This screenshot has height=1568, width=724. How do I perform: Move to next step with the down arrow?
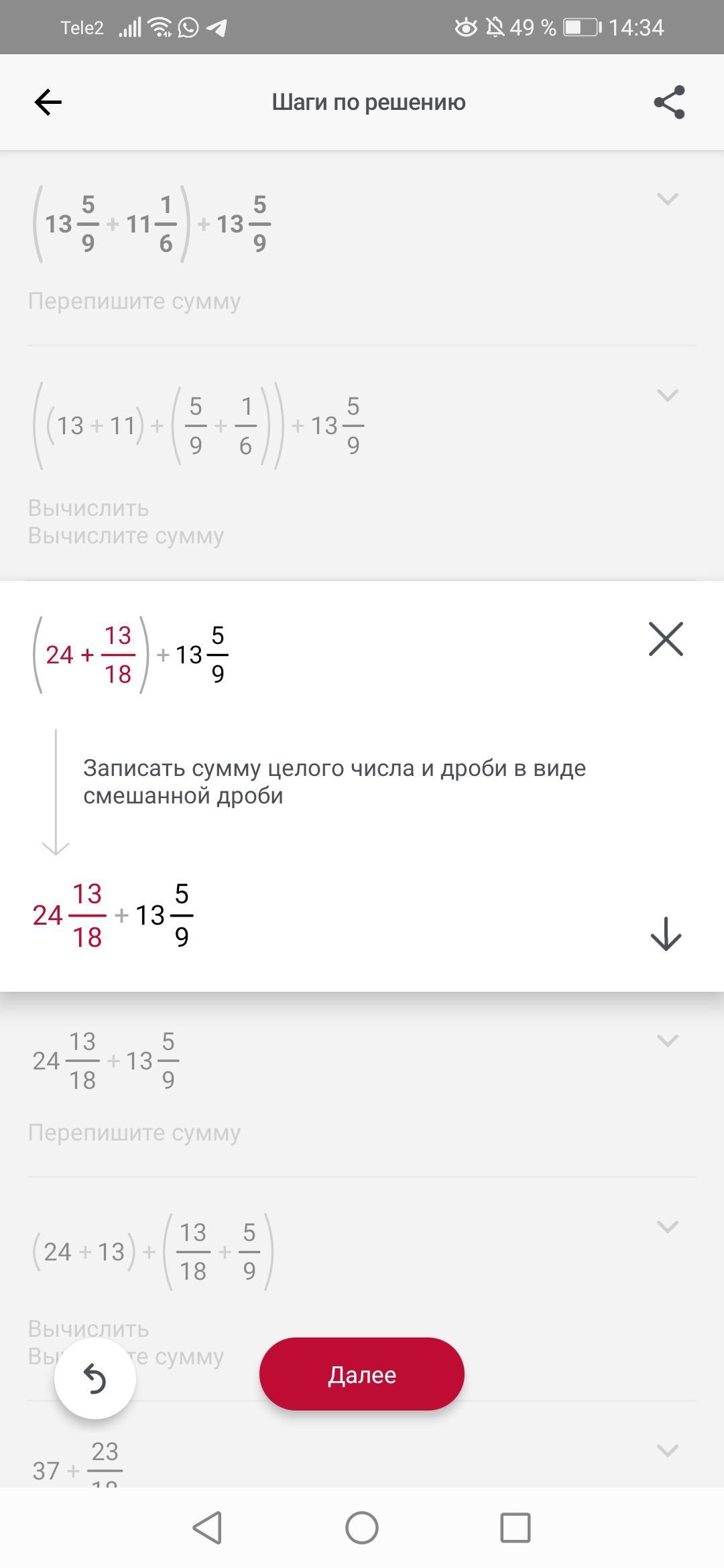pyautogui.click(x=666, y=934)
